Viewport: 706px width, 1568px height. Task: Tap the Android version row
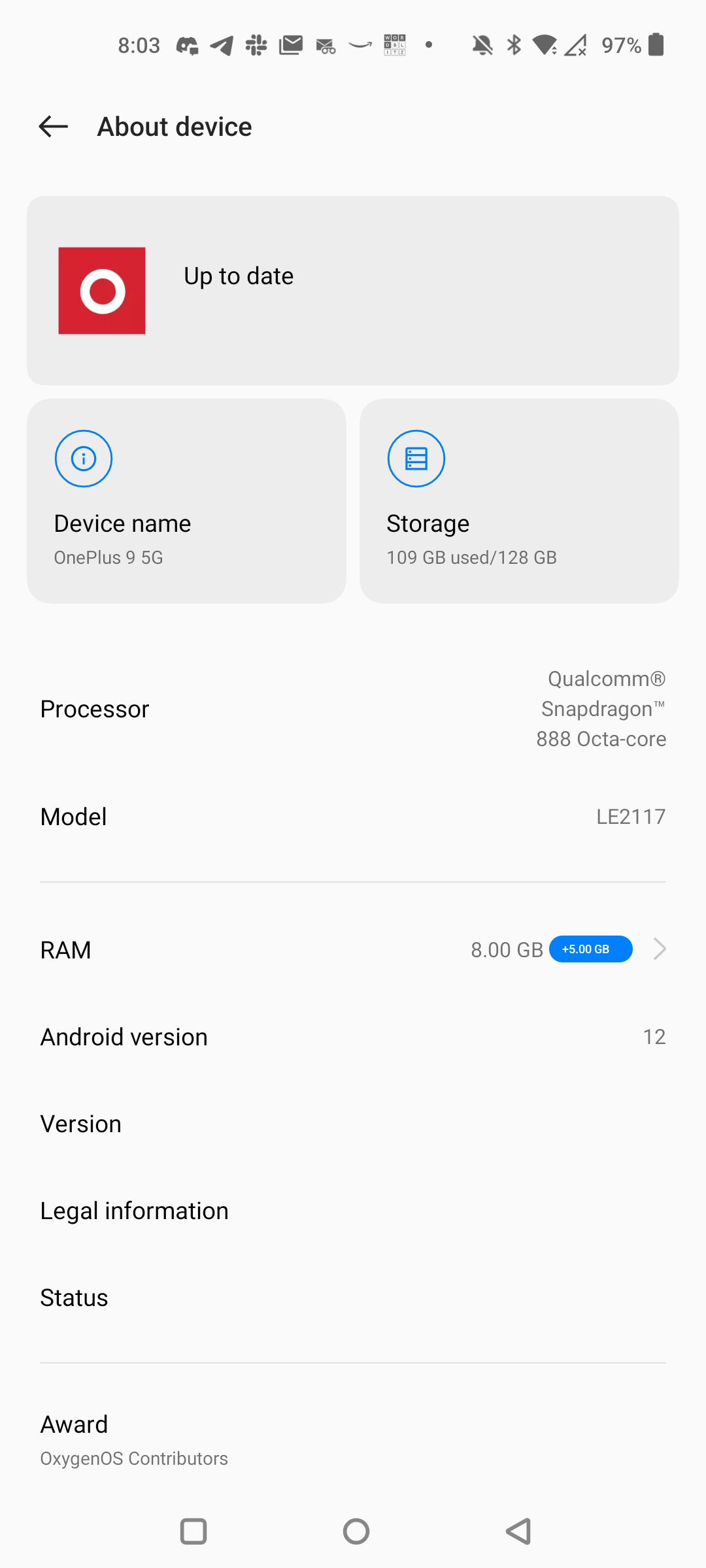coord(353,1037)
